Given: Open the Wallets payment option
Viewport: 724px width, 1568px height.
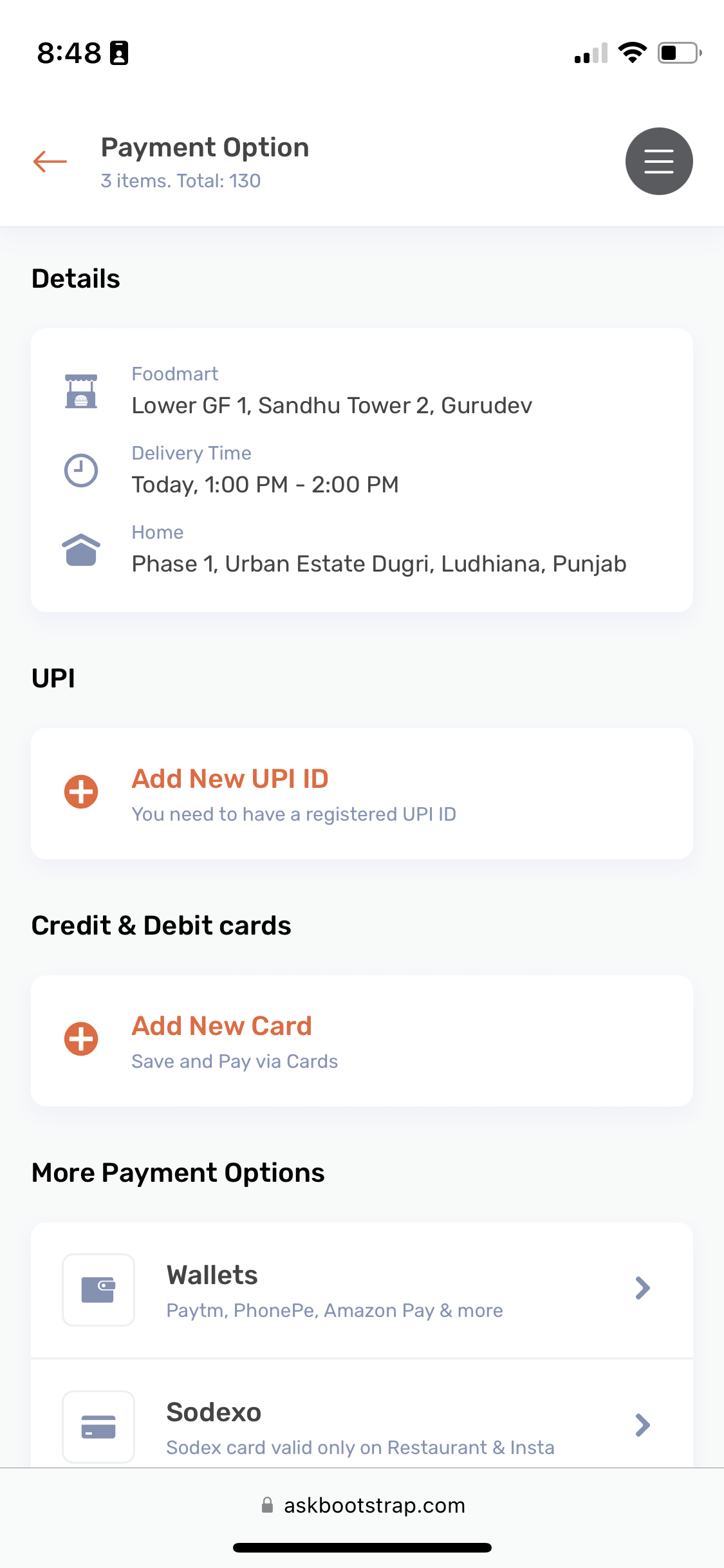Looking at the screenshot, I should pos(362,1290).
